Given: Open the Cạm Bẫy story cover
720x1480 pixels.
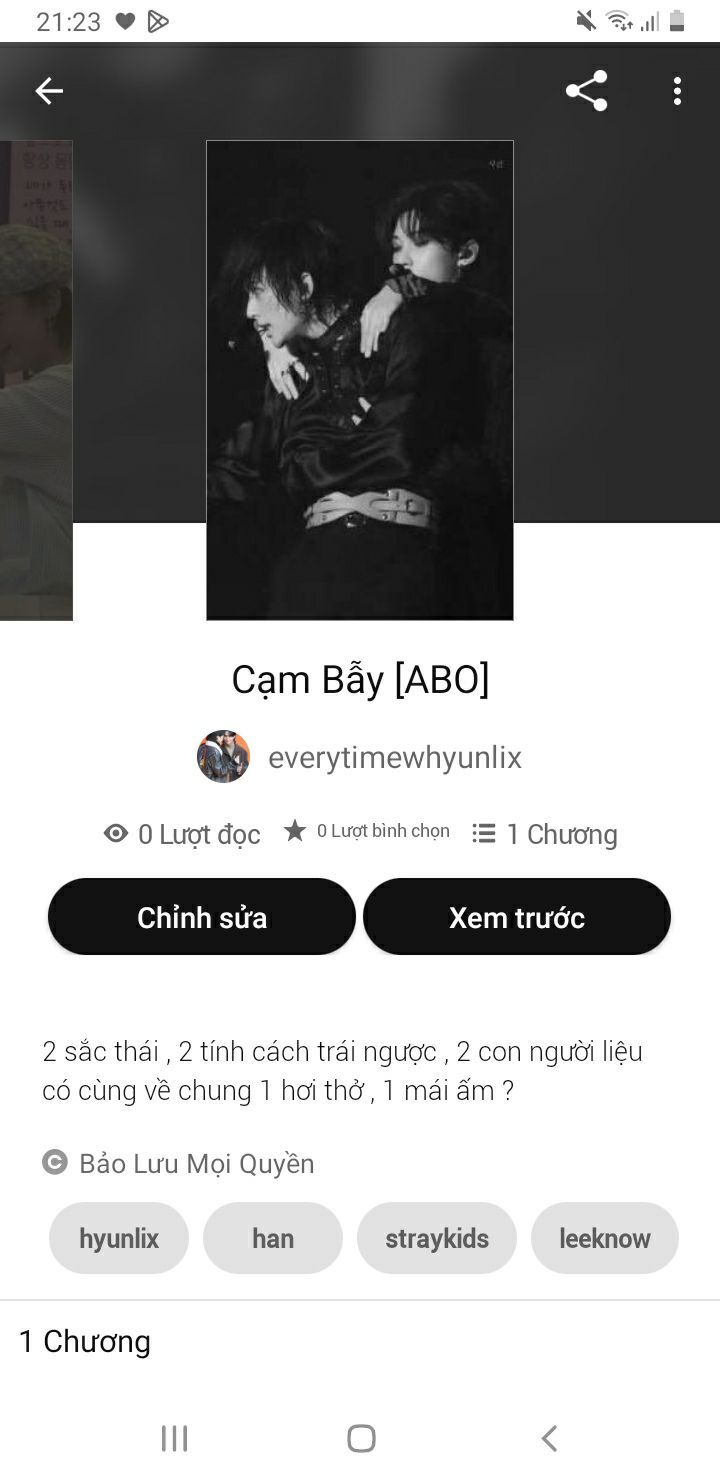Looking at the screenshot, I should point(360,380).
